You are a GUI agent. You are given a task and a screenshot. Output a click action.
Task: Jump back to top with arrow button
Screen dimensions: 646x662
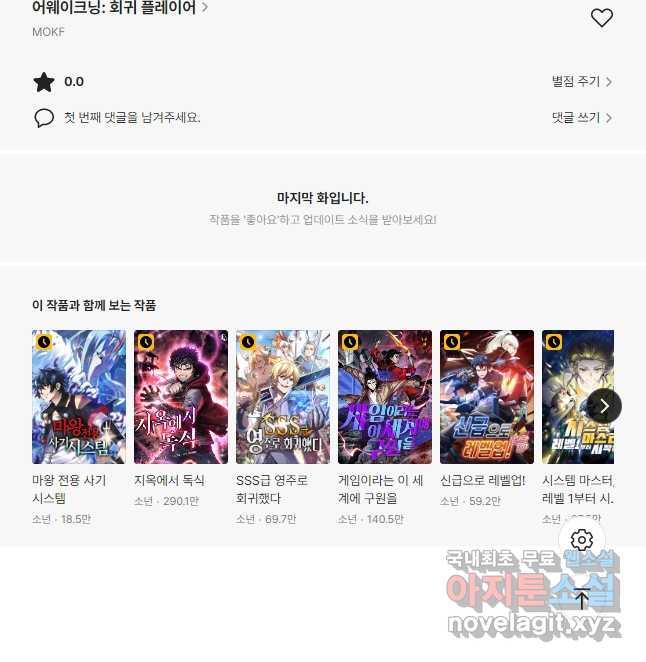[x=582, y=599]
